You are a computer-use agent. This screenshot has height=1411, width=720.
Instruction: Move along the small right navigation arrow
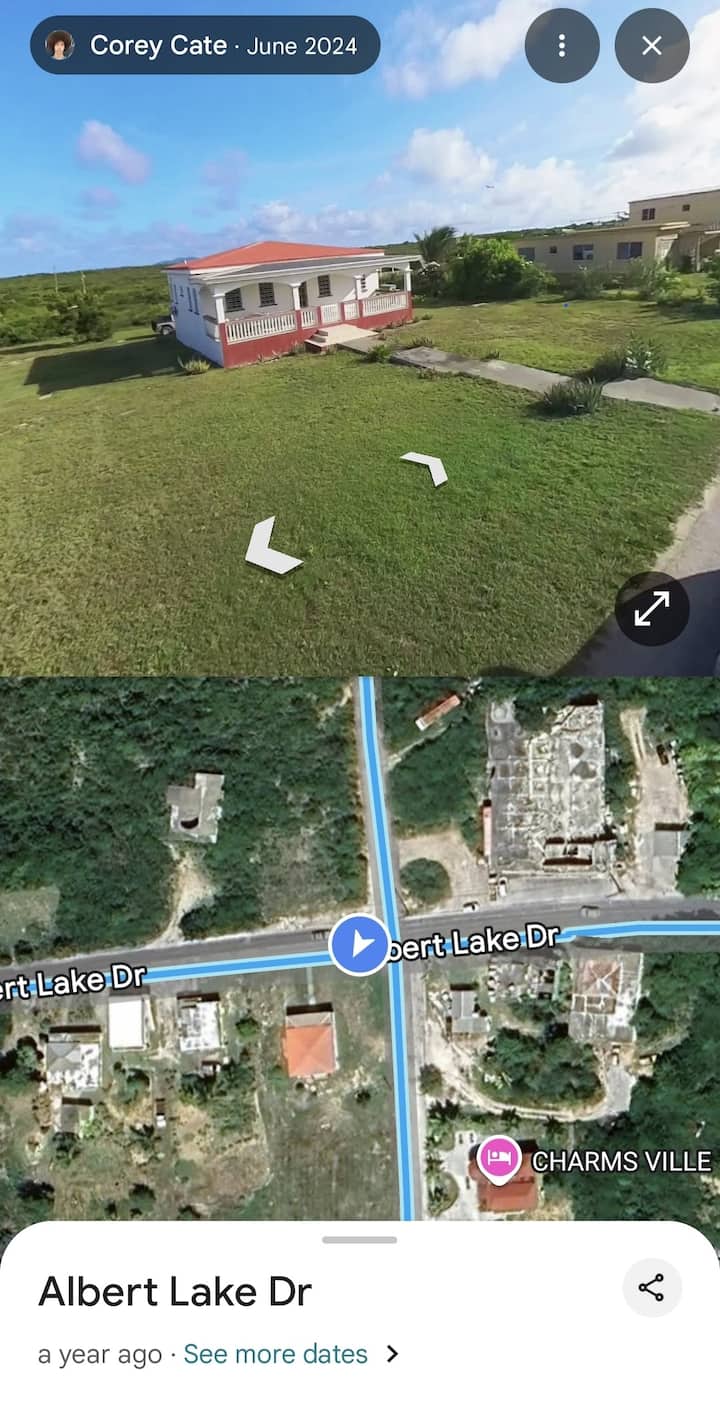(426, 466)
